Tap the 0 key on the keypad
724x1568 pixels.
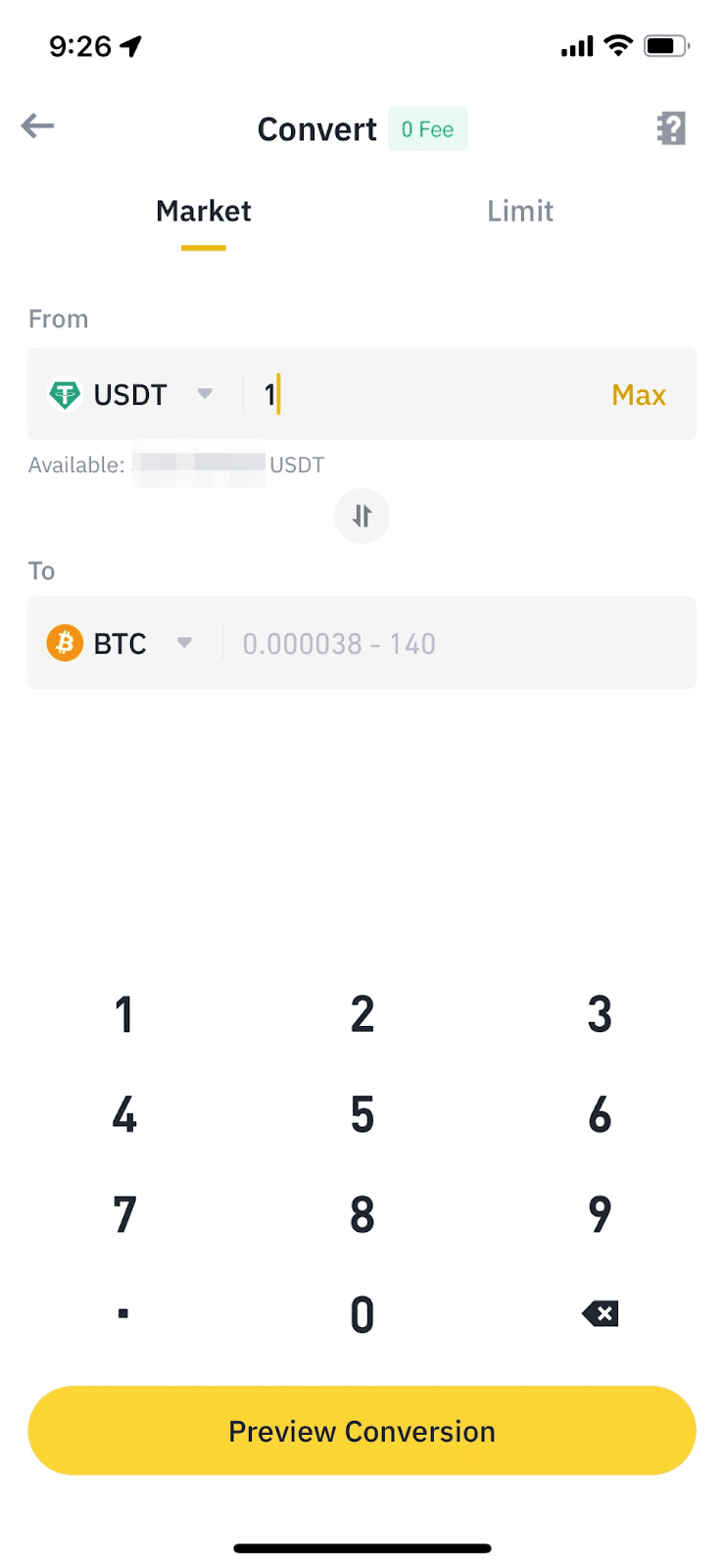click(362, 1314)
